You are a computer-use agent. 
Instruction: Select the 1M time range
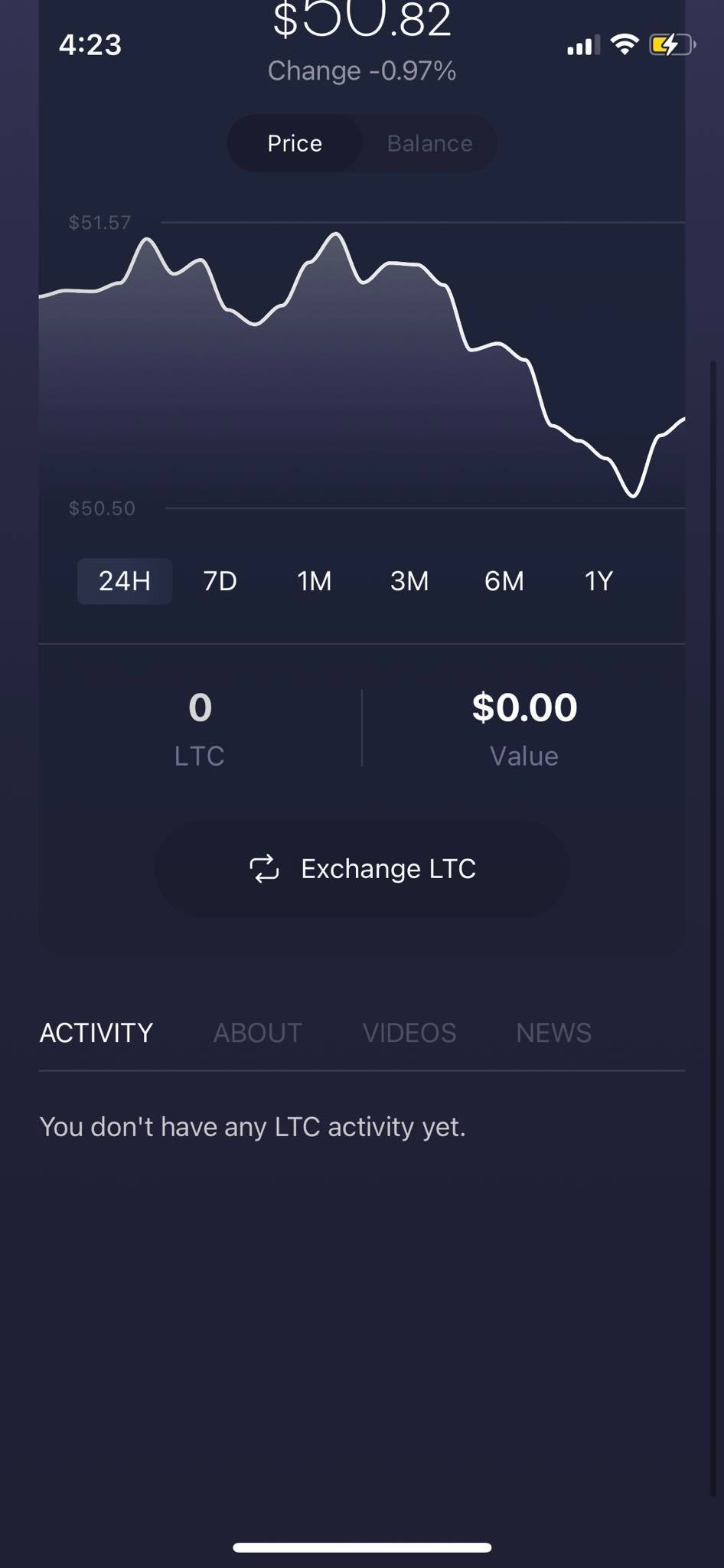(x=315, y=581)
